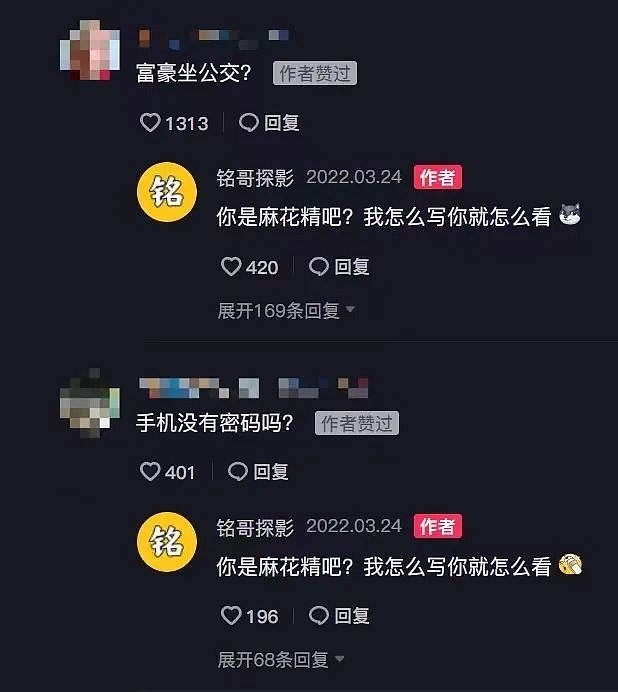This screenshot has height=692, width=618.
Task: Expand the 68 replies
Action: tap(280, 660)
